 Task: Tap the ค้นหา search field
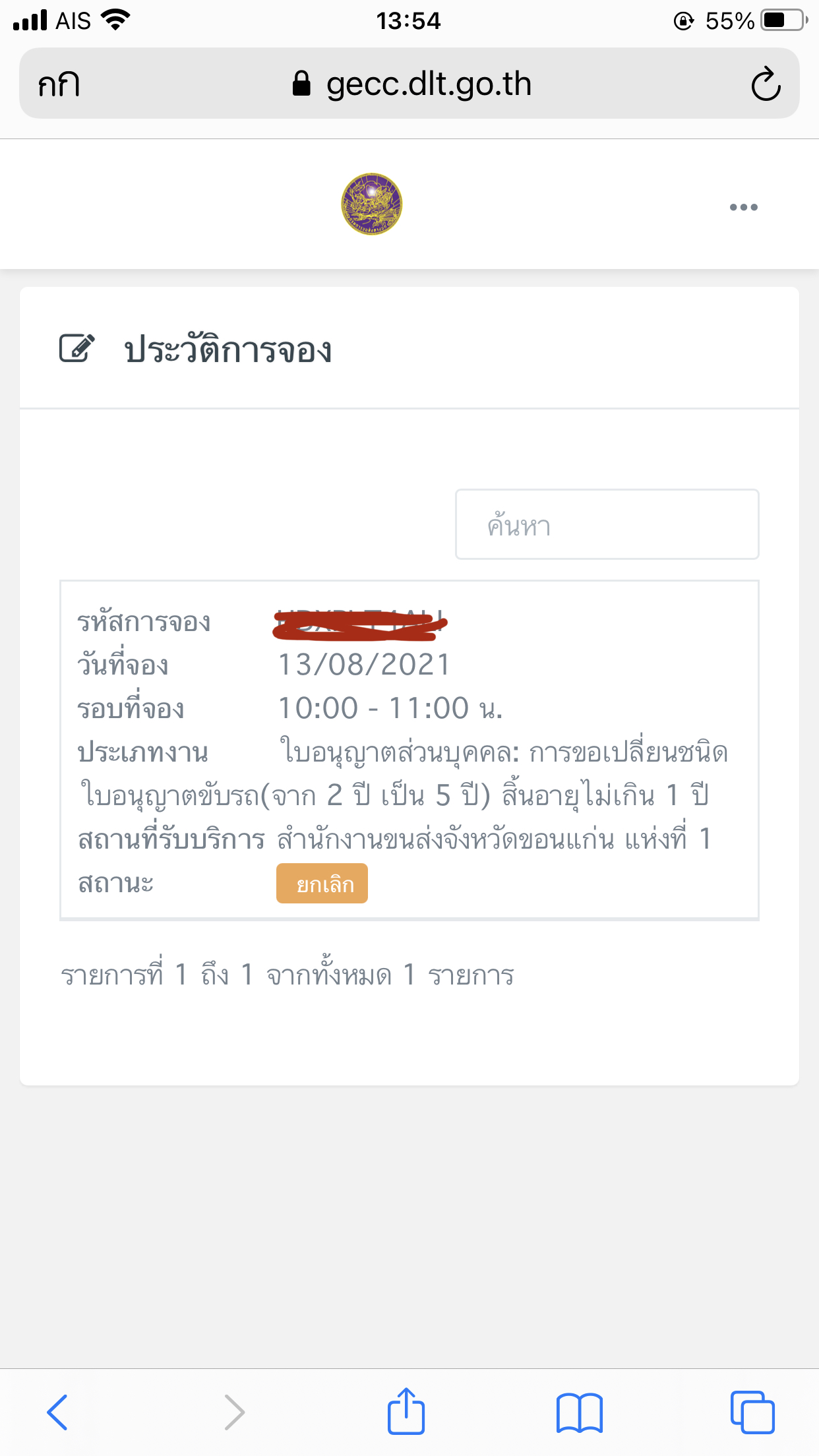pos(607,524)
